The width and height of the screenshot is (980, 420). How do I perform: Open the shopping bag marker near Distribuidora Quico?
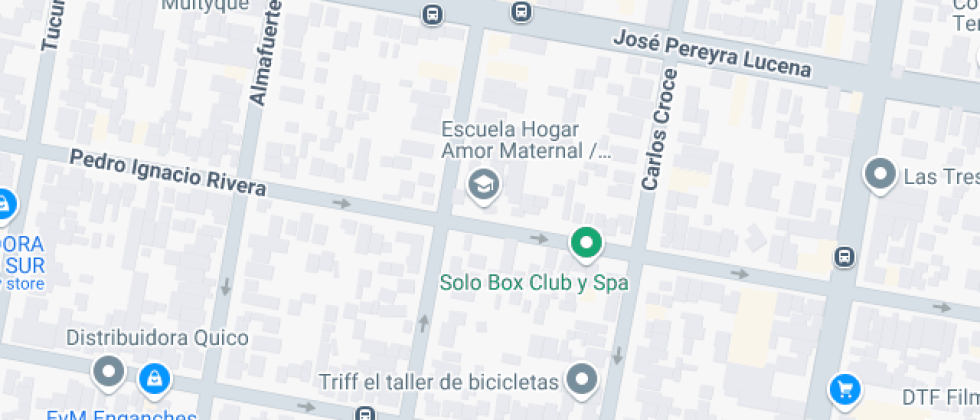click(154, 381)
